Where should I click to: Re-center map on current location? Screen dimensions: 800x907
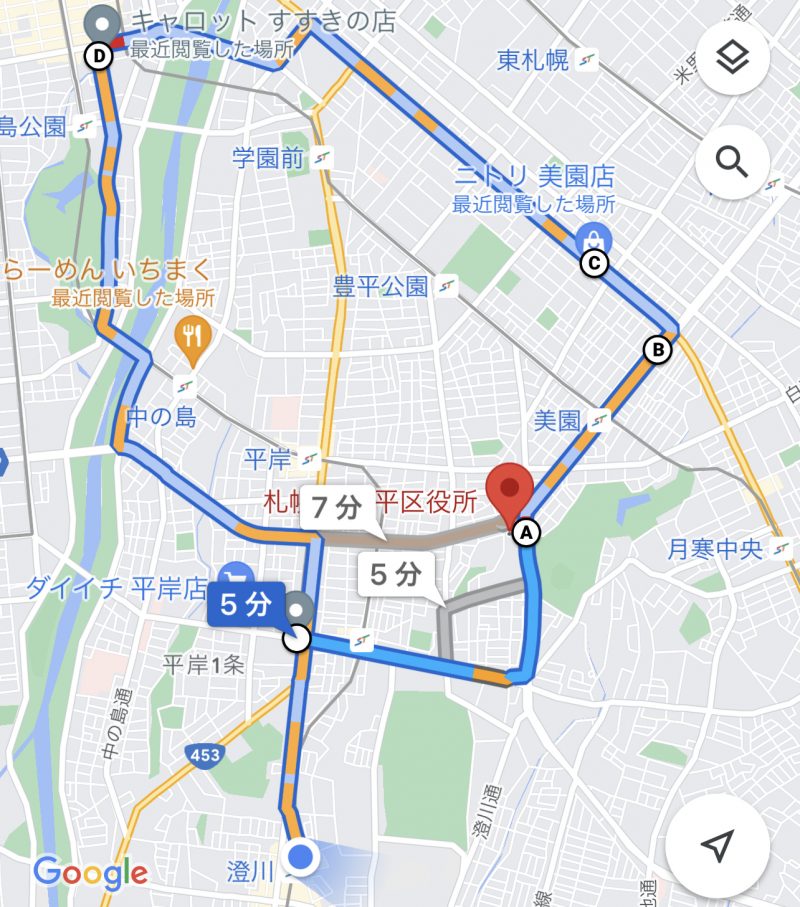tap(717, 846)
